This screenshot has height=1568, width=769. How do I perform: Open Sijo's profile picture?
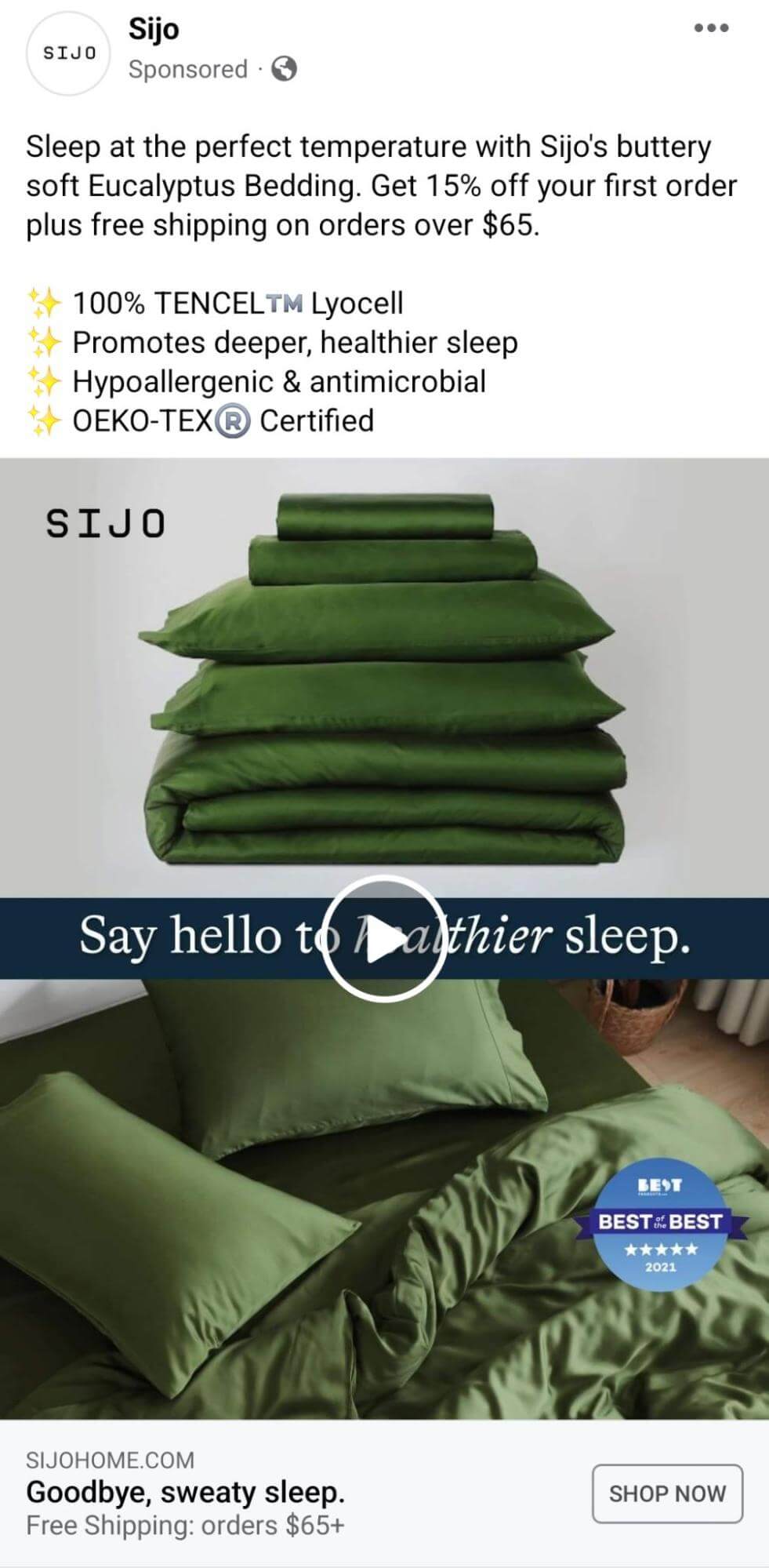[69, 53]
